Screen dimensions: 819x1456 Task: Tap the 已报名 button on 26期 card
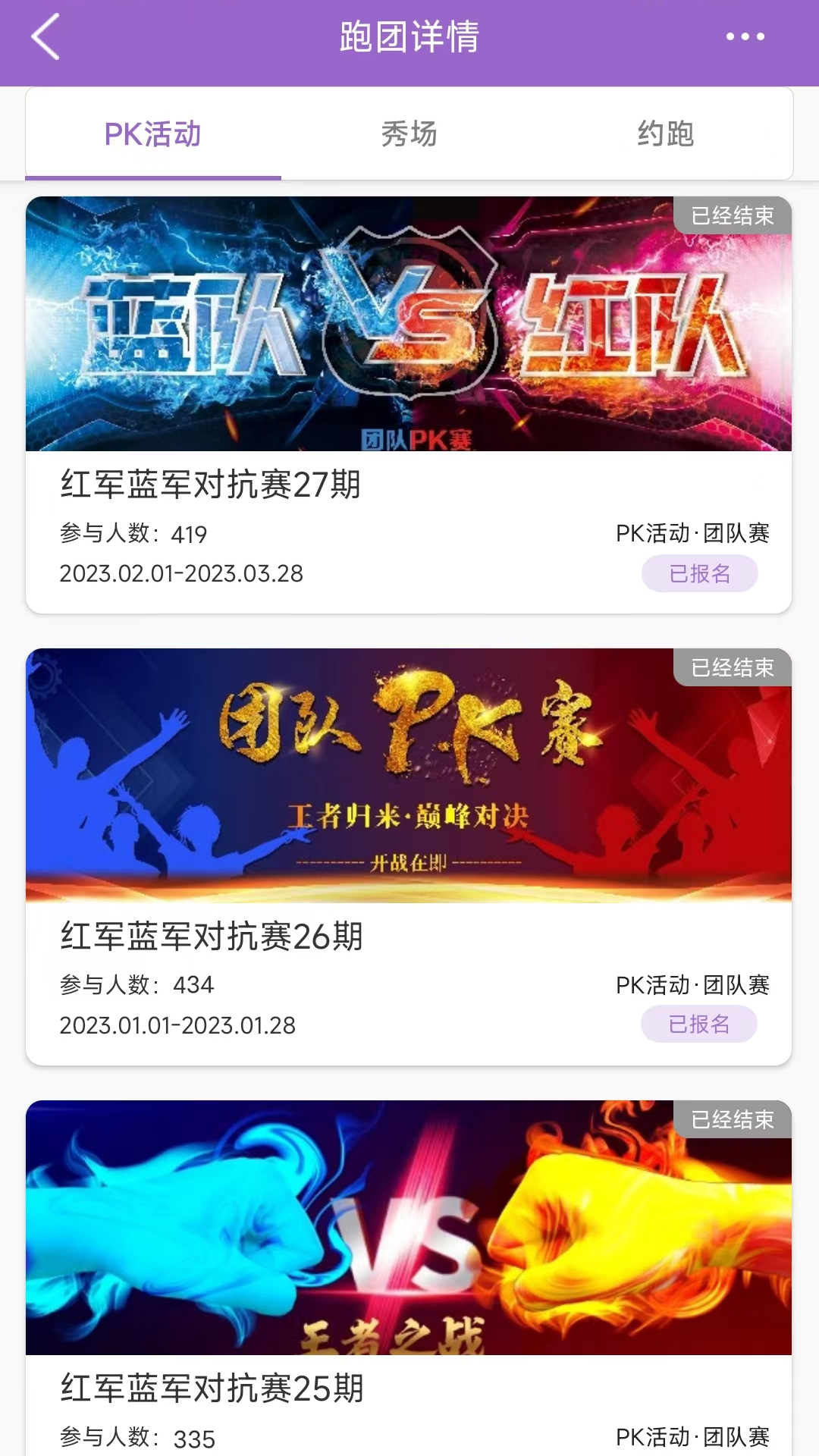pos(698,1025)
